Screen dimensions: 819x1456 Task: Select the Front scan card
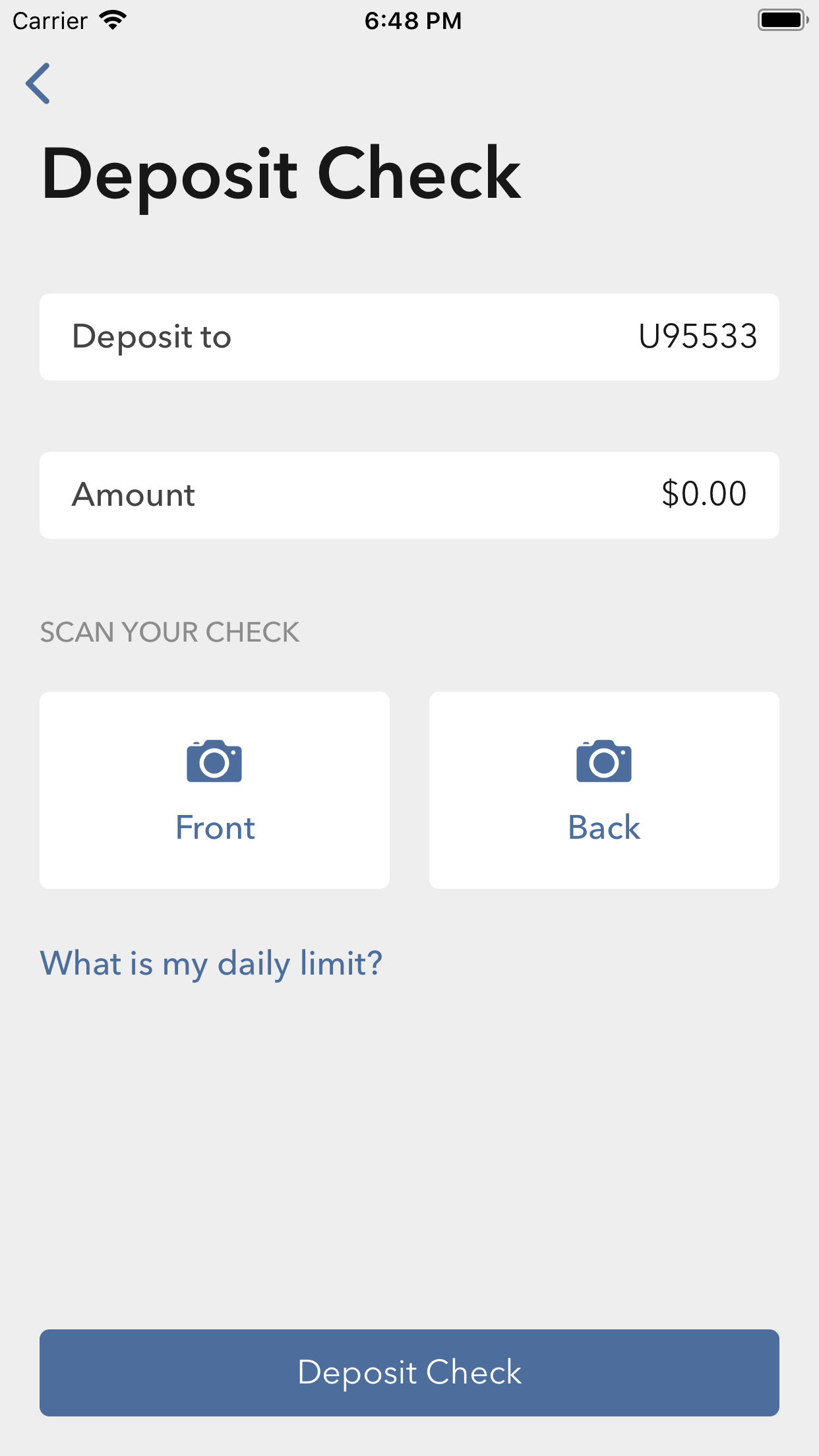pyautogui.click(x=214, y=791)
